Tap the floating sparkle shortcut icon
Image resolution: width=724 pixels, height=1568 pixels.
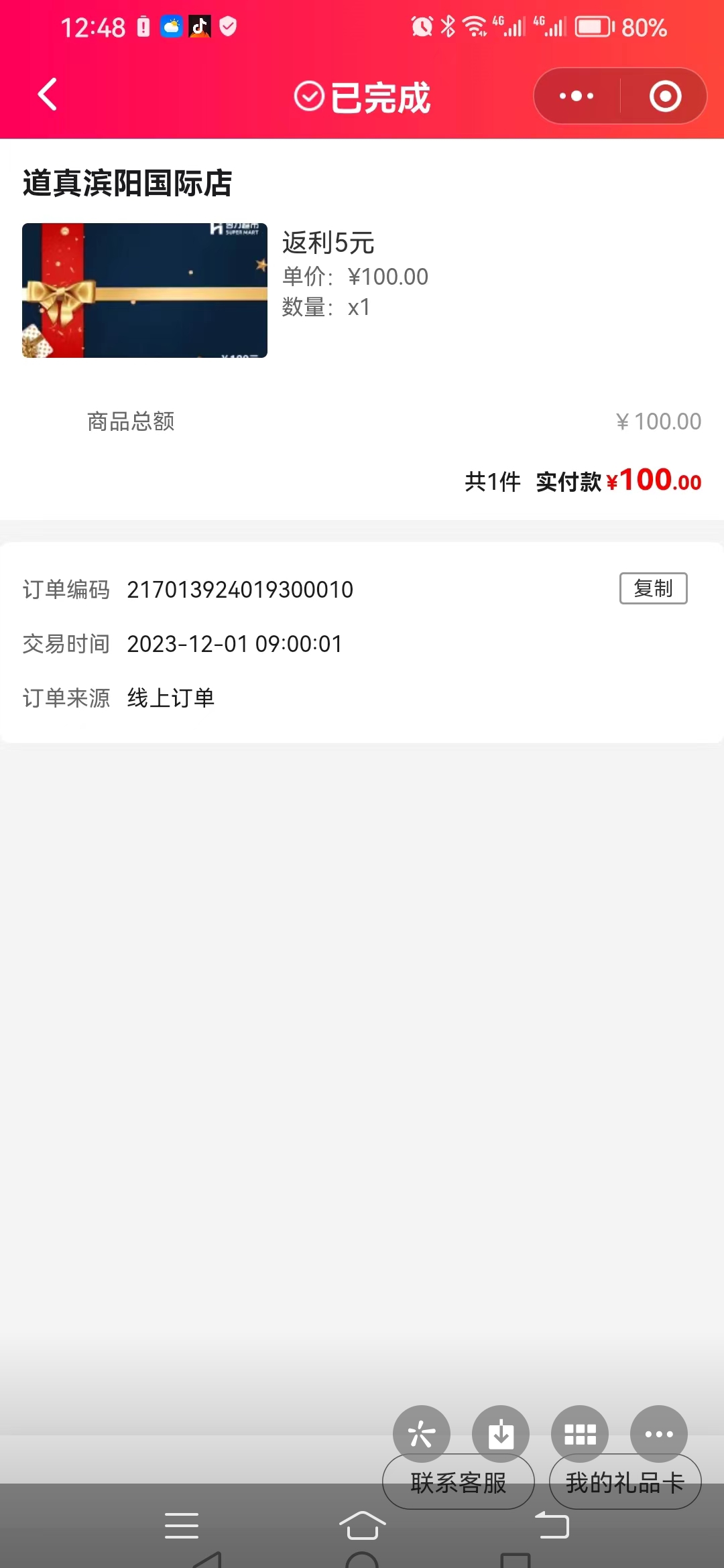point(422,1434)
